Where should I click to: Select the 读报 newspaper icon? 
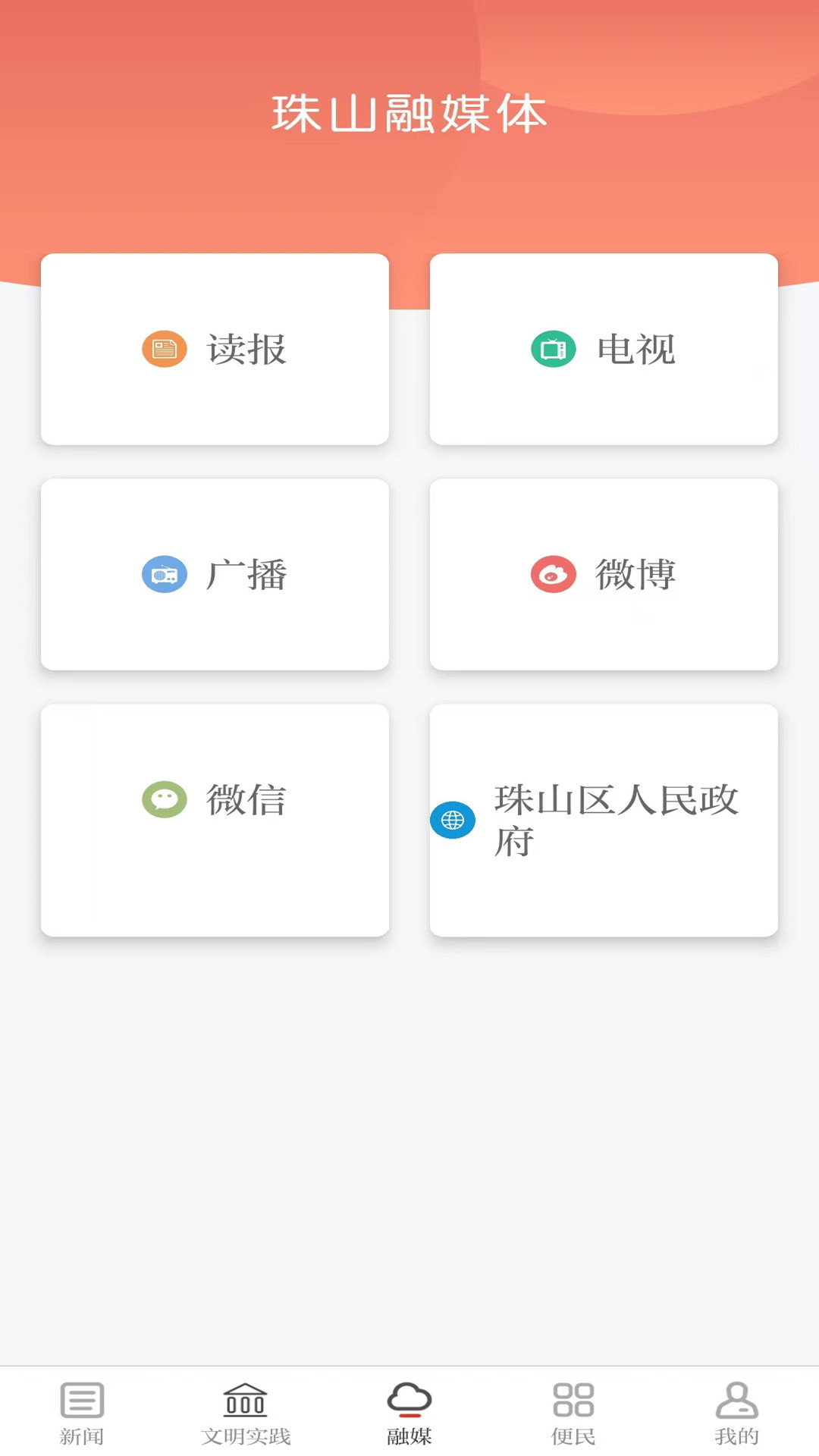164,350
